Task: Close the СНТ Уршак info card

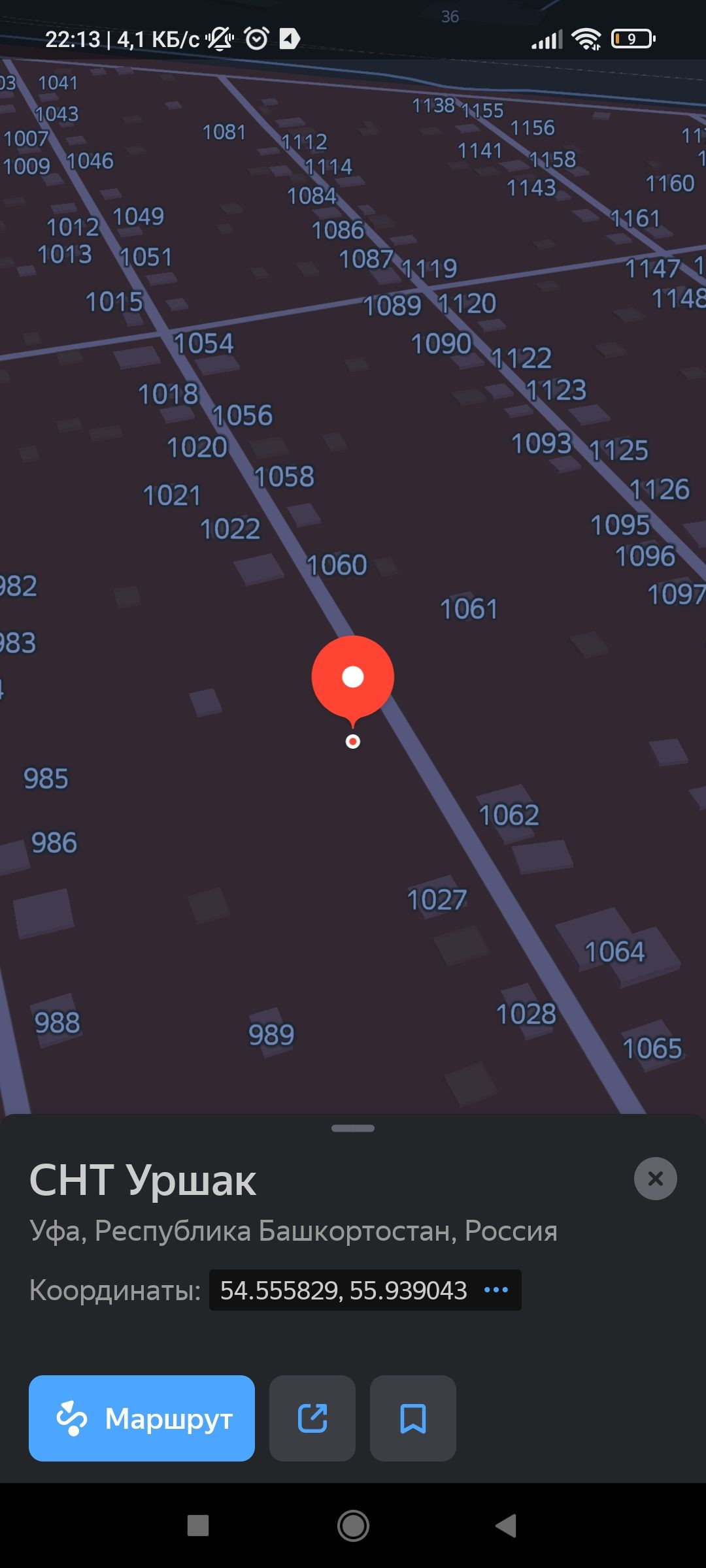Action: (x=655, y=1179)
